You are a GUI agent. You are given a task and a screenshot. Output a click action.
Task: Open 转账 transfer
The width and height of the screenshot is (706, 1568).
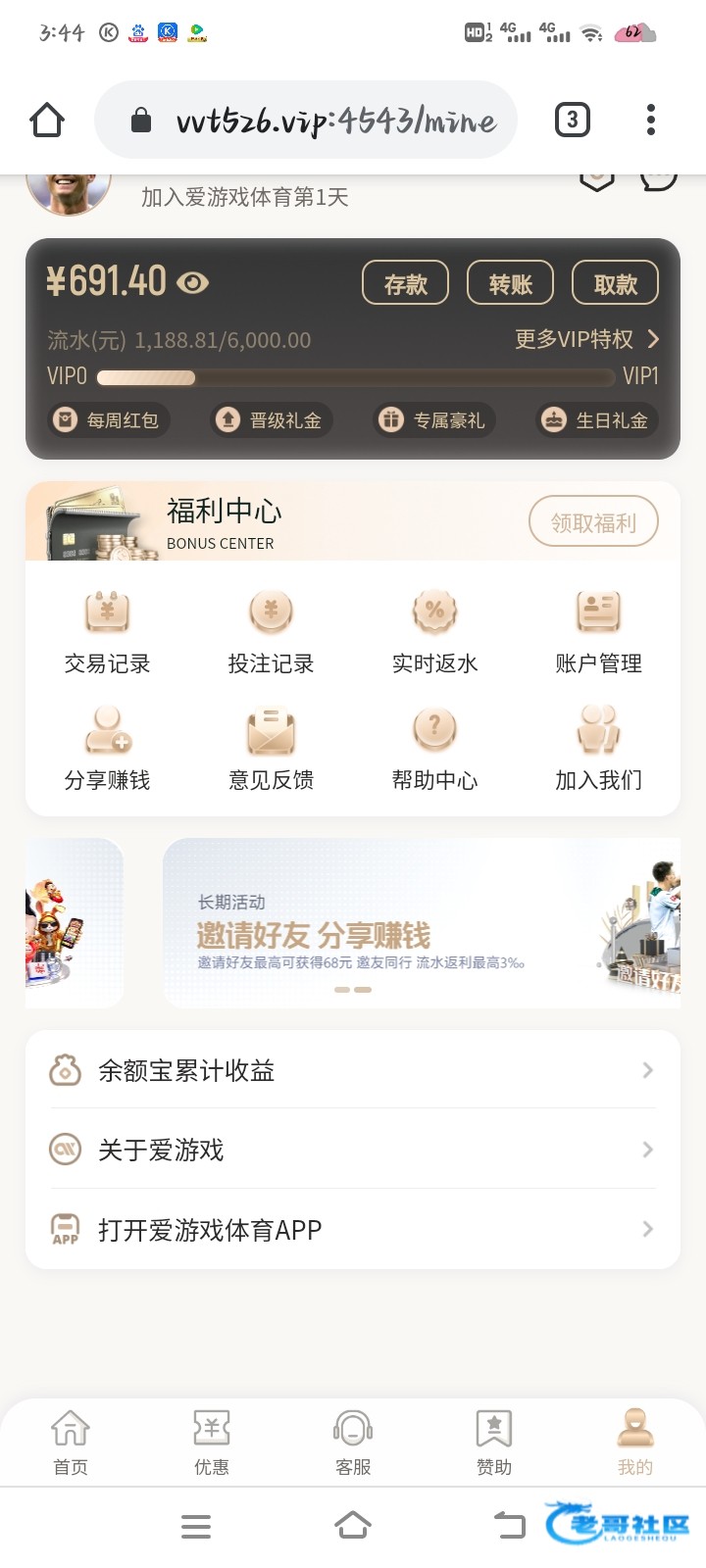[510, 284]
